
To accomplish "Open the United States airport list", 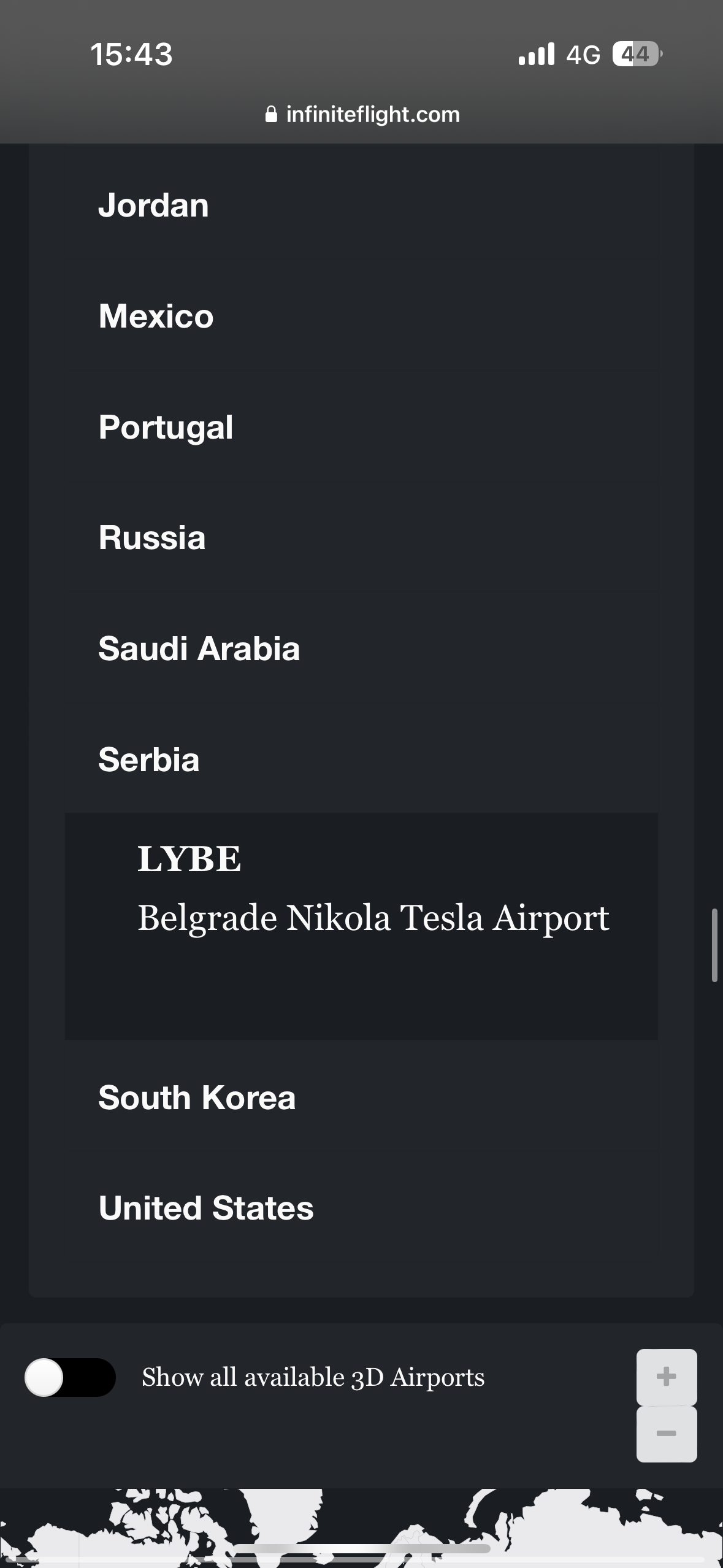I will click(206, 1208).
